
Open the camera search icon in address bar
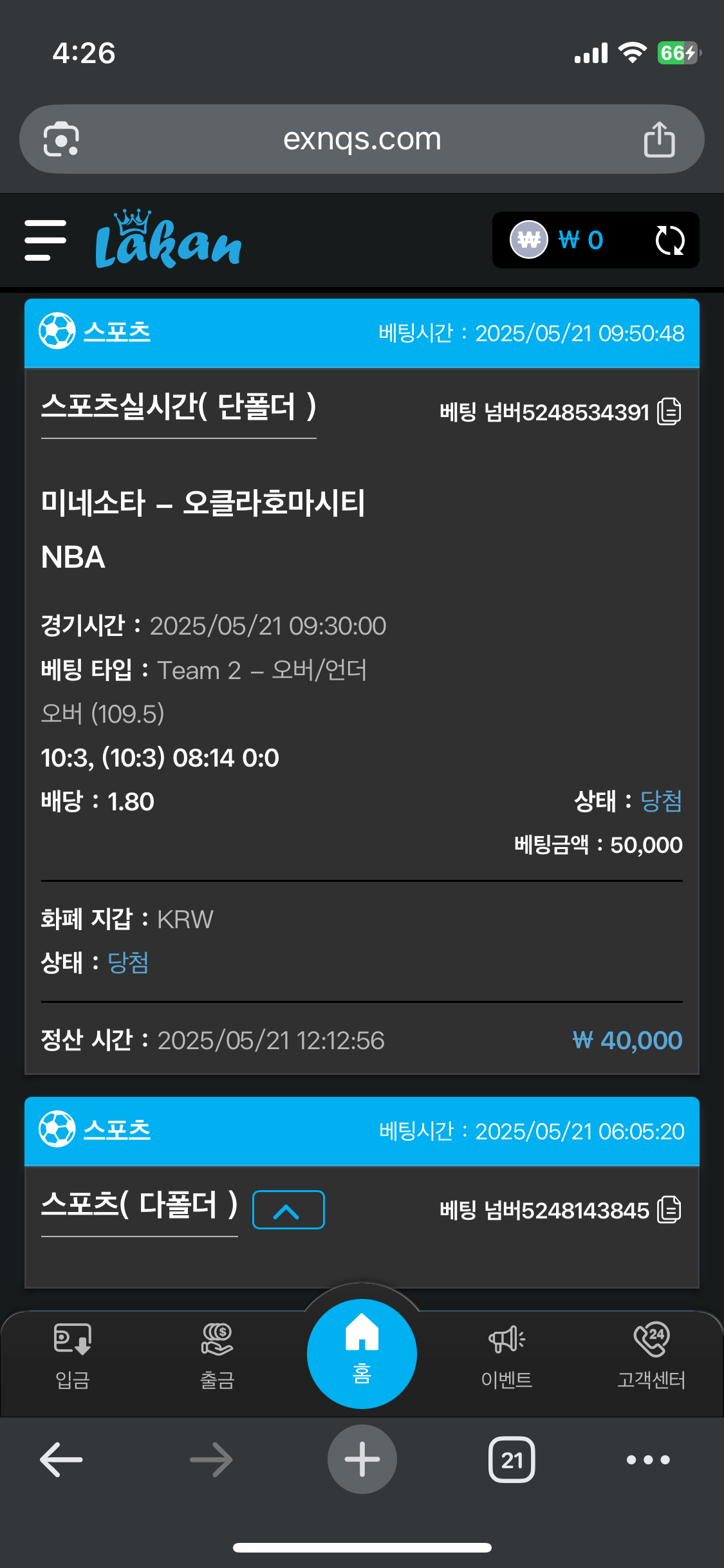pyautogui.click(x=61, y=139)
